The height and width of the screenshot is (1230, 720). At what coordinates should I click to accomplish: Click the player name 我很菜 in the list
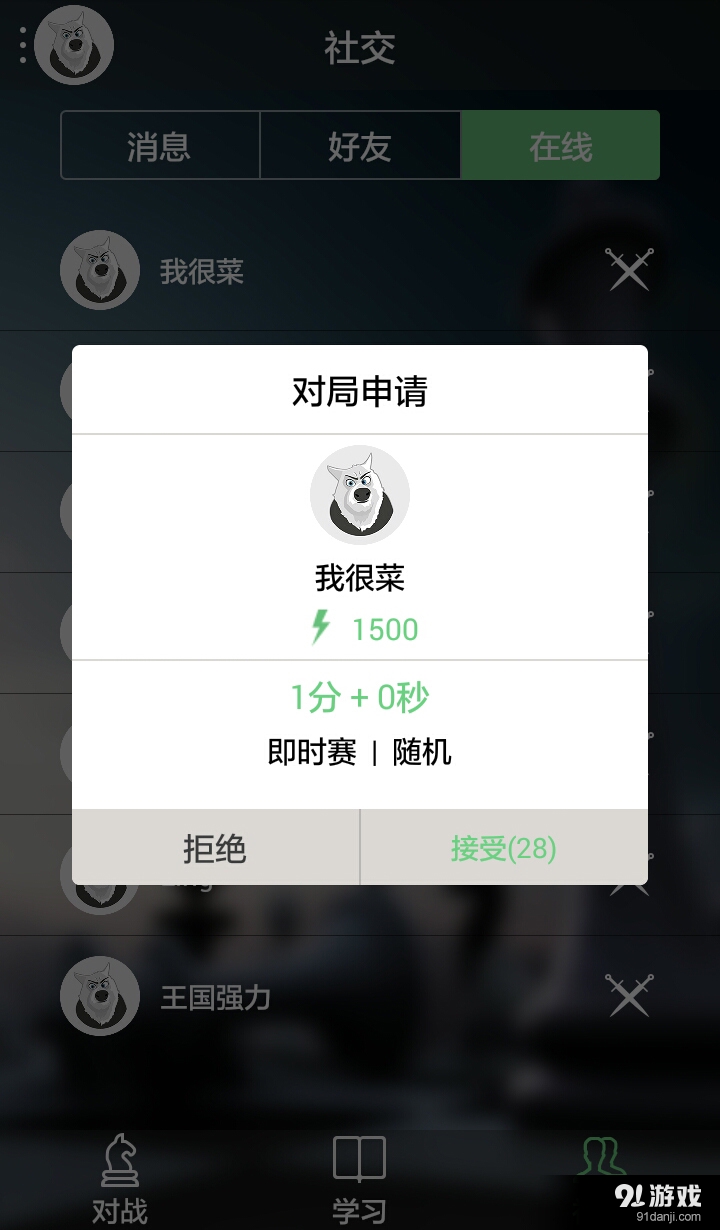tap(200, 272)
